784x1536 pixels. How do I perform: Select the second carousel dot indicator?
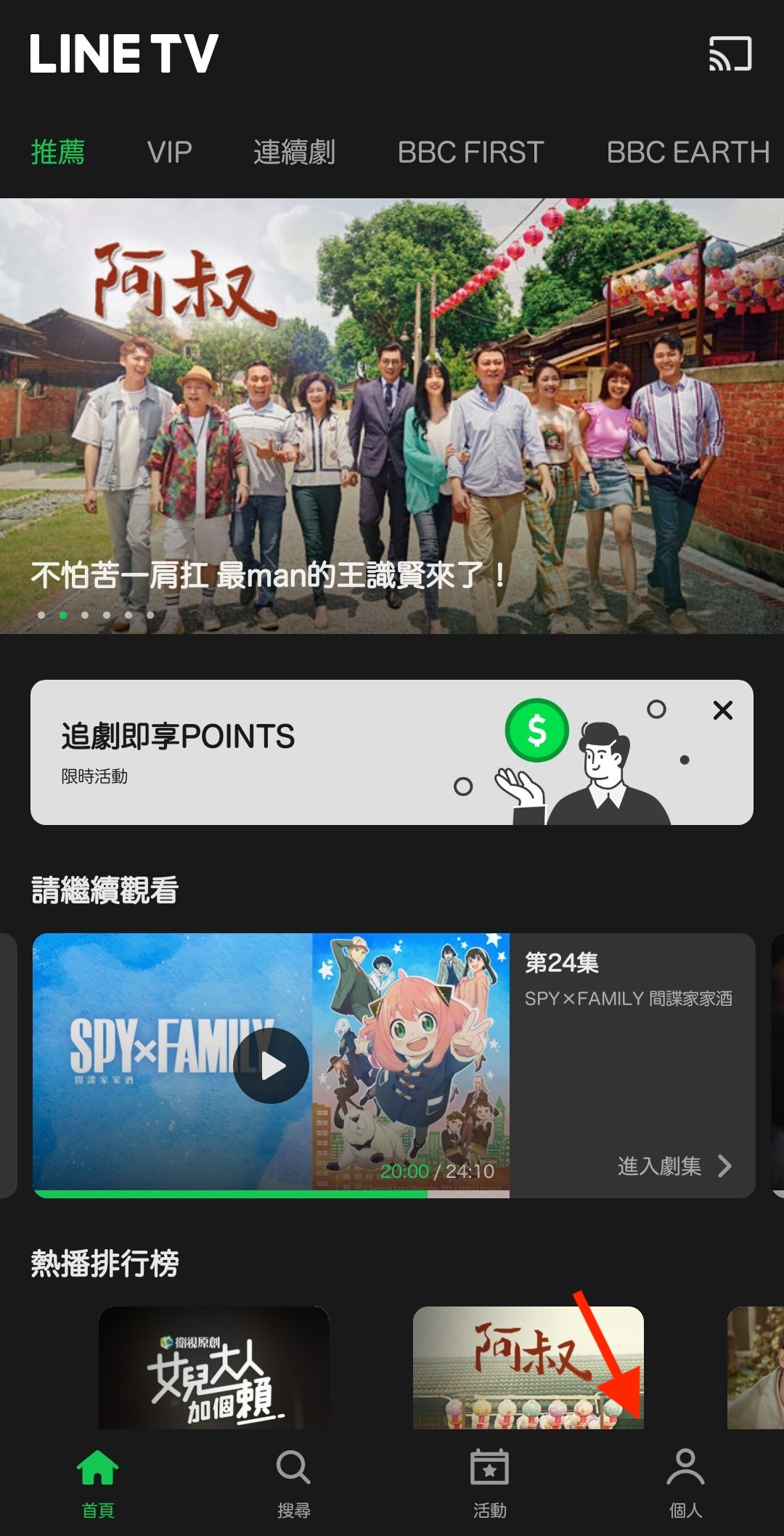[63, 614]
